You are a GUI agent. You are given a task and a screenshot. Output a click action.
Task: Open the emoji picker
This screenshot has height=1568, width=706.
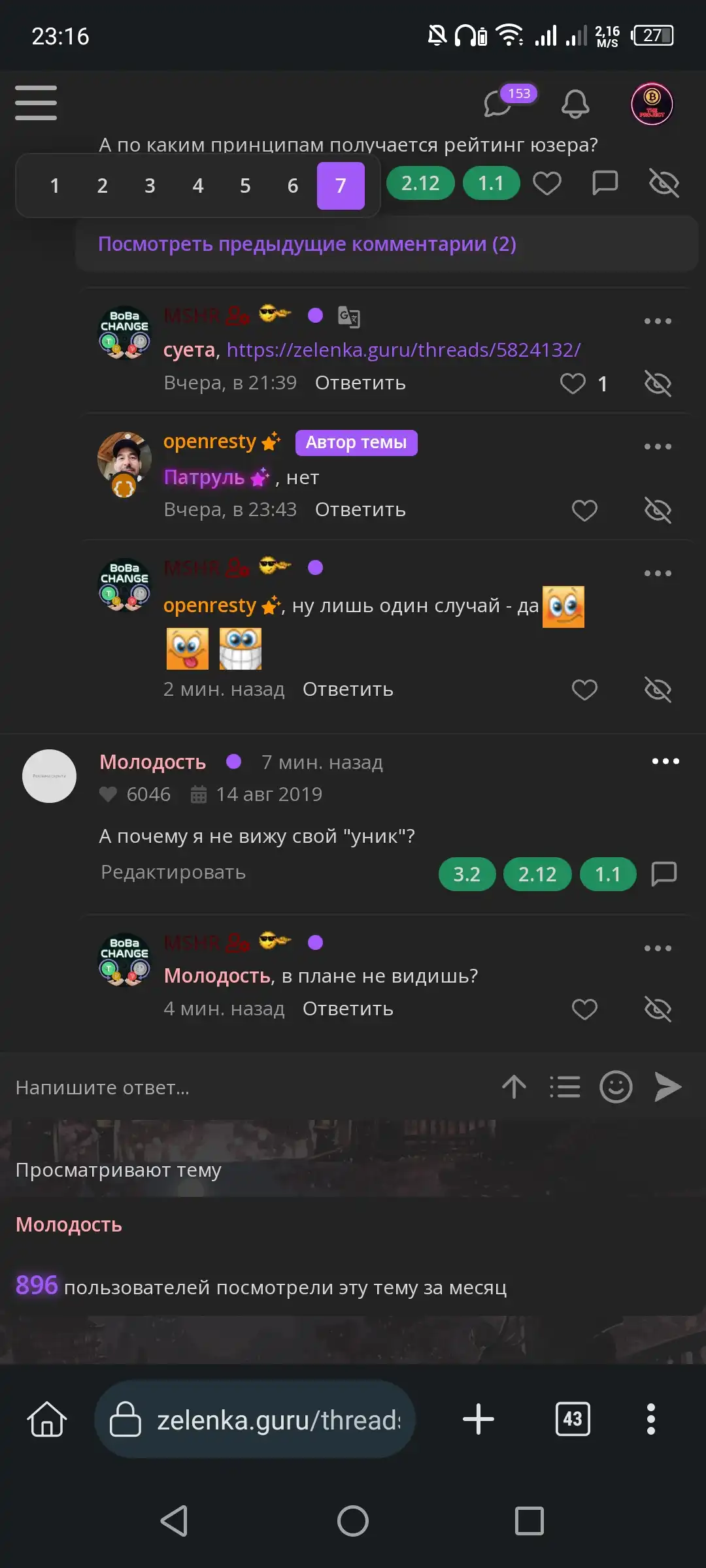click(x=616, y=1087)
